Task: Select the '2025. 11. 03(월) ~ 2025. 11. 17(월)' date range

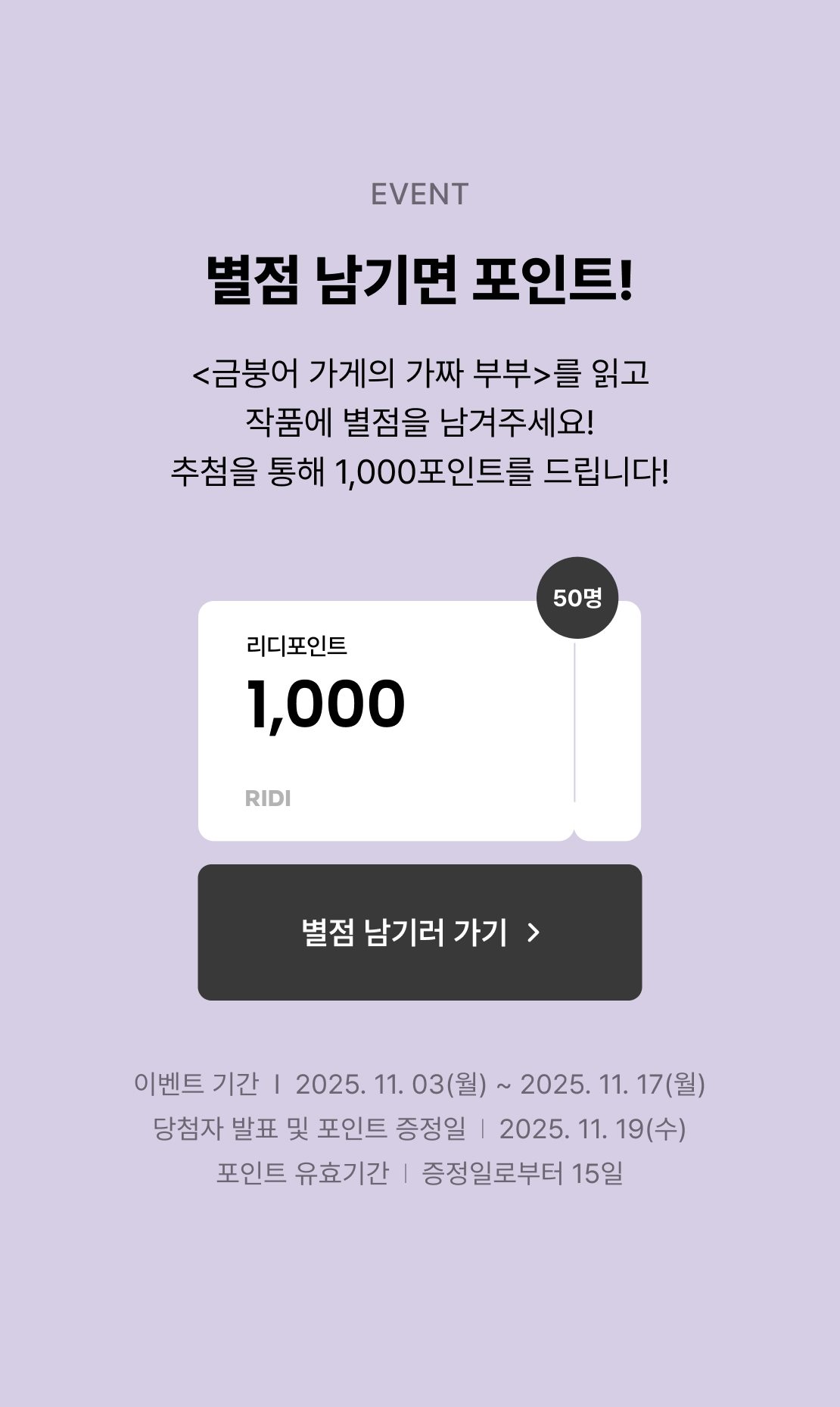Action: tap(502, 1085)
